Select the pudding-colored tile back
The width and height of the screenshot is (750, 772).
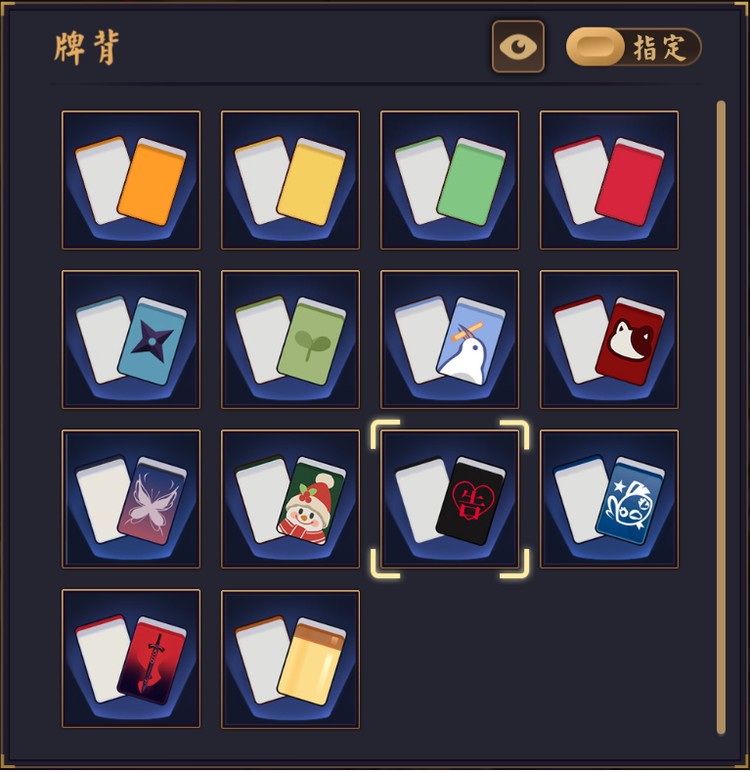[x=290, y=659]
